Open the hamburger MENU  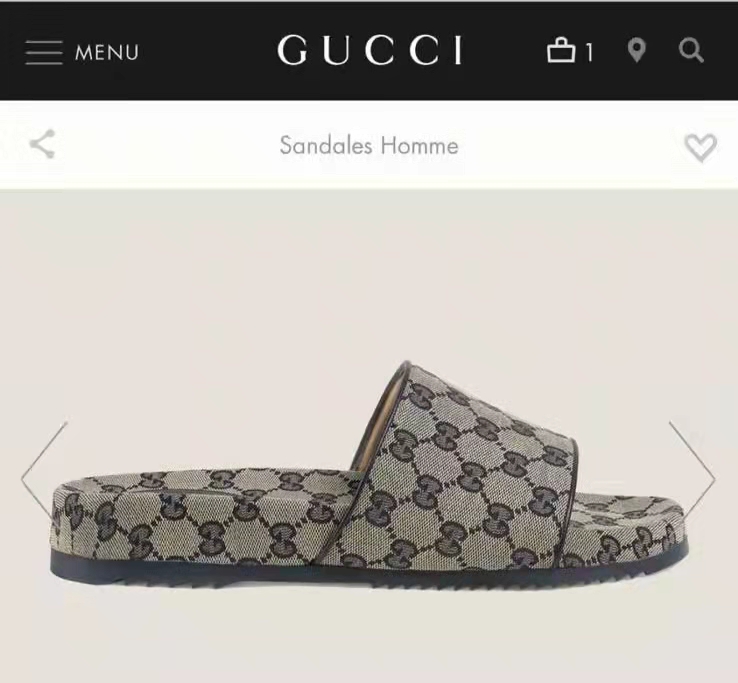[x=82, y=52]
